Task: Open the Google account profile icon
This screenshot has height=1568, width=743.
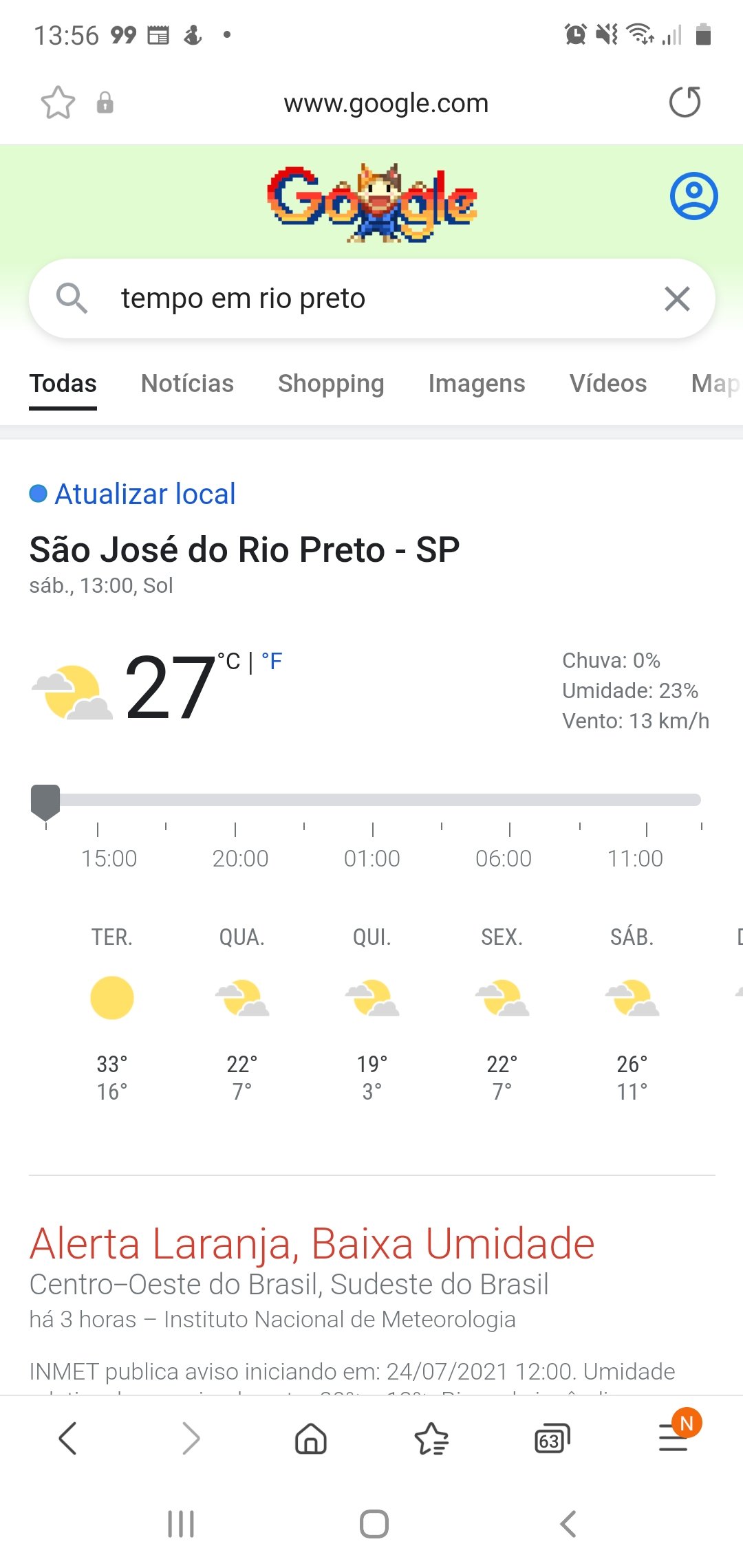Action: coord(693,196)
